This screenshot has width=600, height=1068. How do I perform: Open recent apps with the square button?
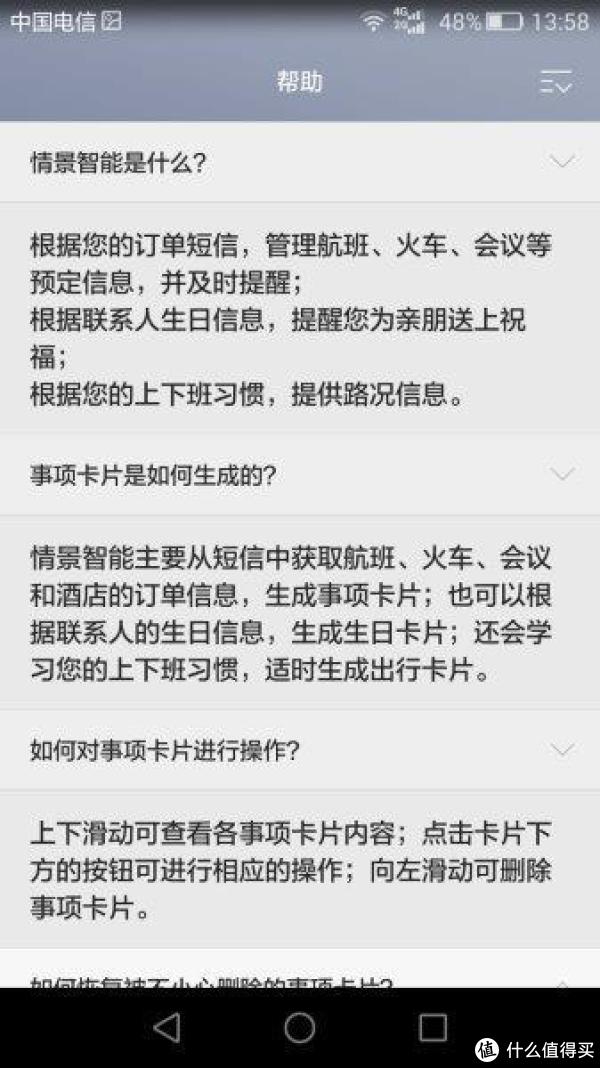click(x=432, y=1026)
